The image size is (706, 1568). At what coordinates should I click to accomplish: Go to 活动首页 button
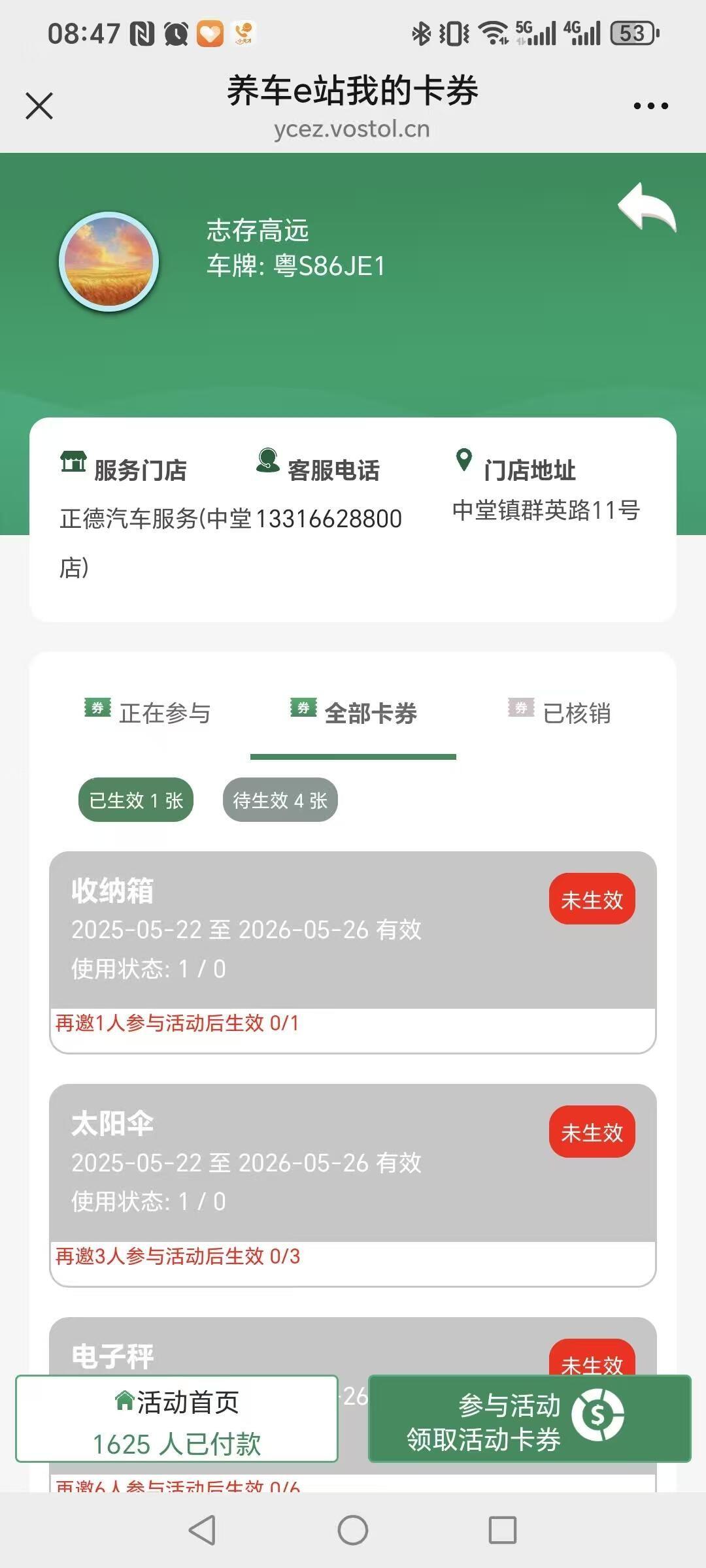click(x=176, y=1419)
